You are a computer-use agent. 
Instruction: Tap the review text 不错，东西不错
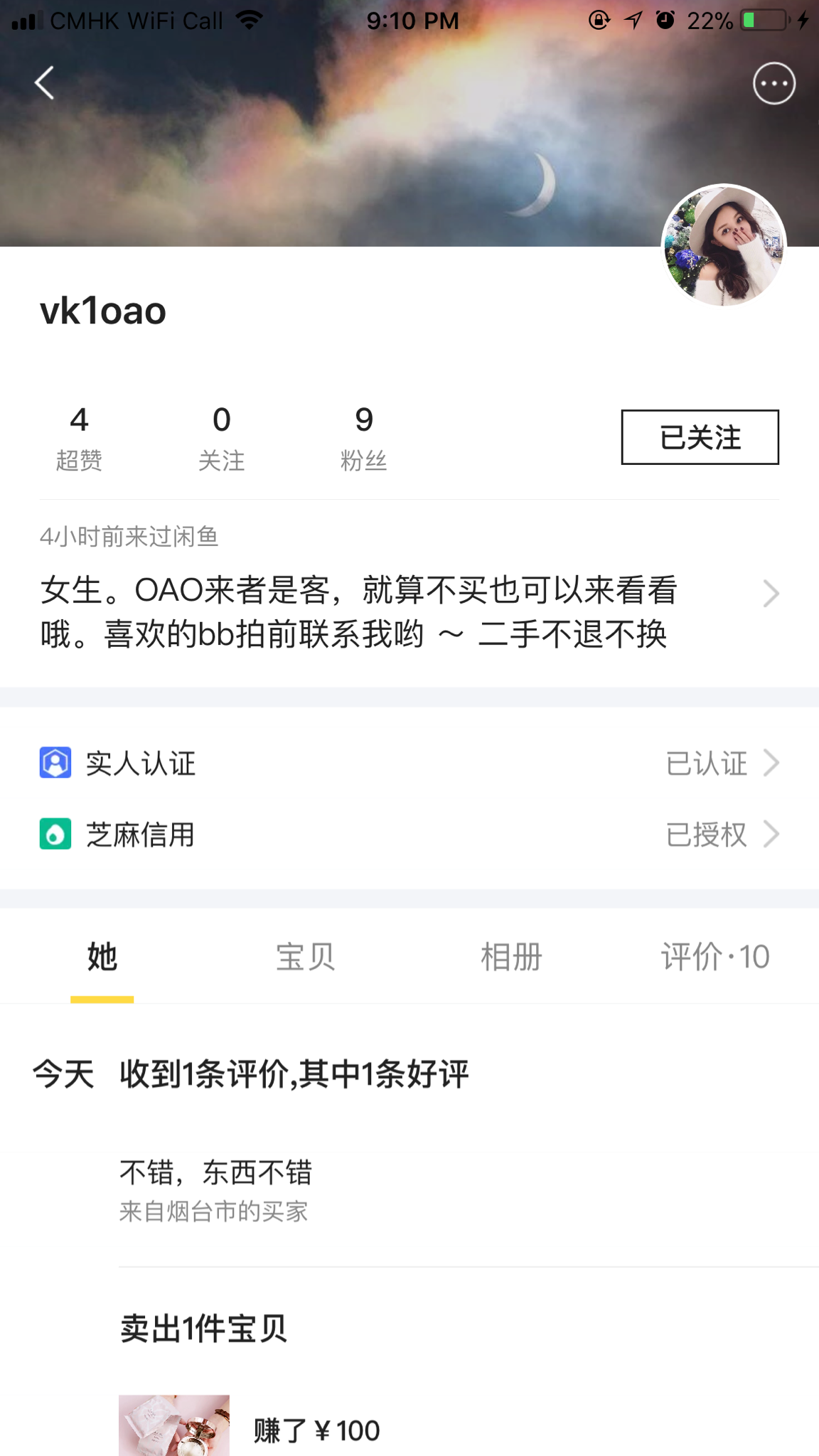click(x=218, y=1173)
